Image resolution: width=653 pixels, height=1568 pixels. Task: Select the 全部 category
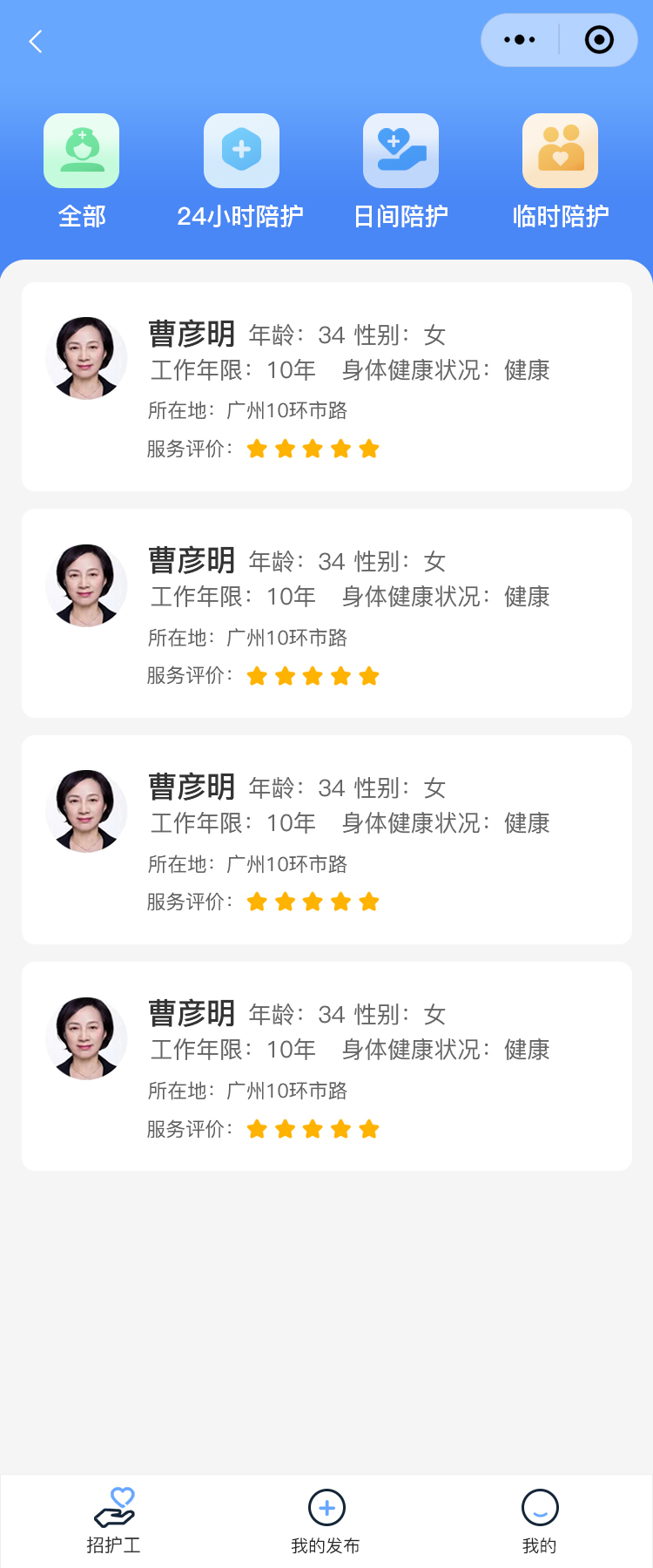82,171
